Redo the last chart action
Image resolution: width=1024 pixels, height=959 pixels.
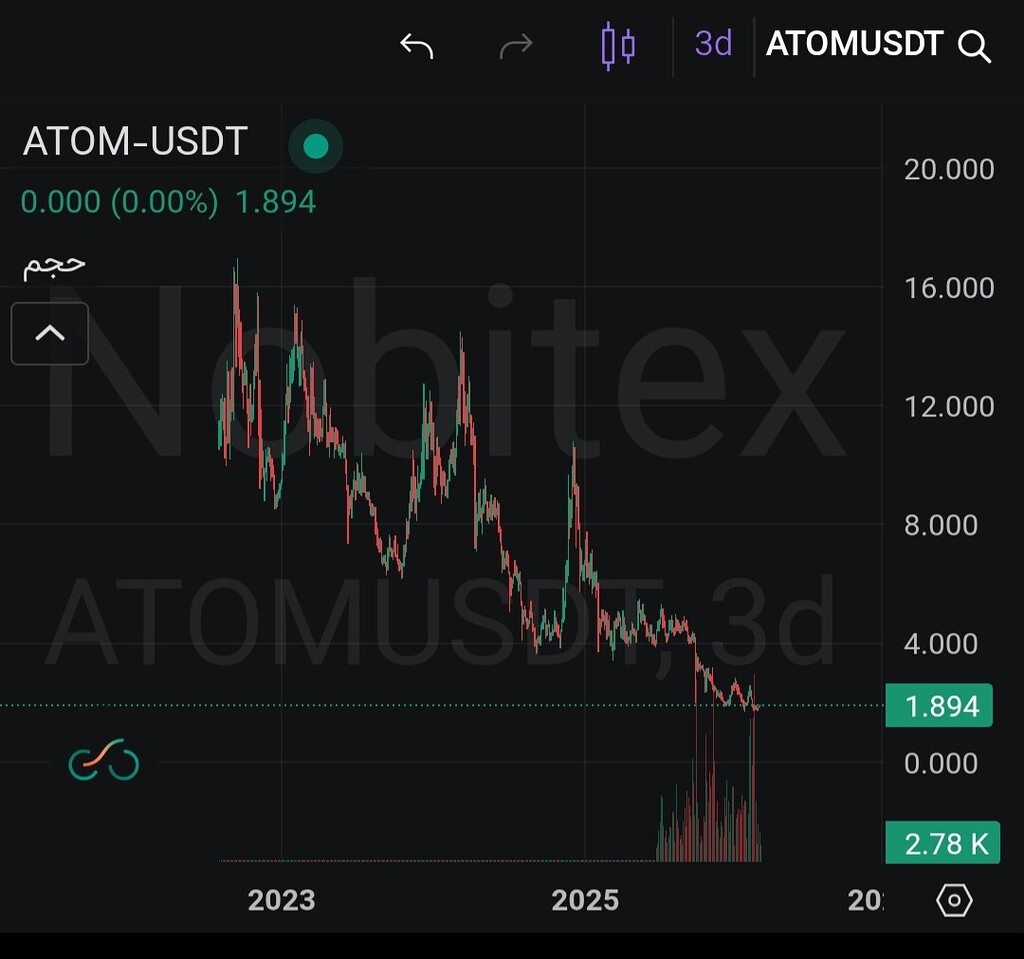516,45
